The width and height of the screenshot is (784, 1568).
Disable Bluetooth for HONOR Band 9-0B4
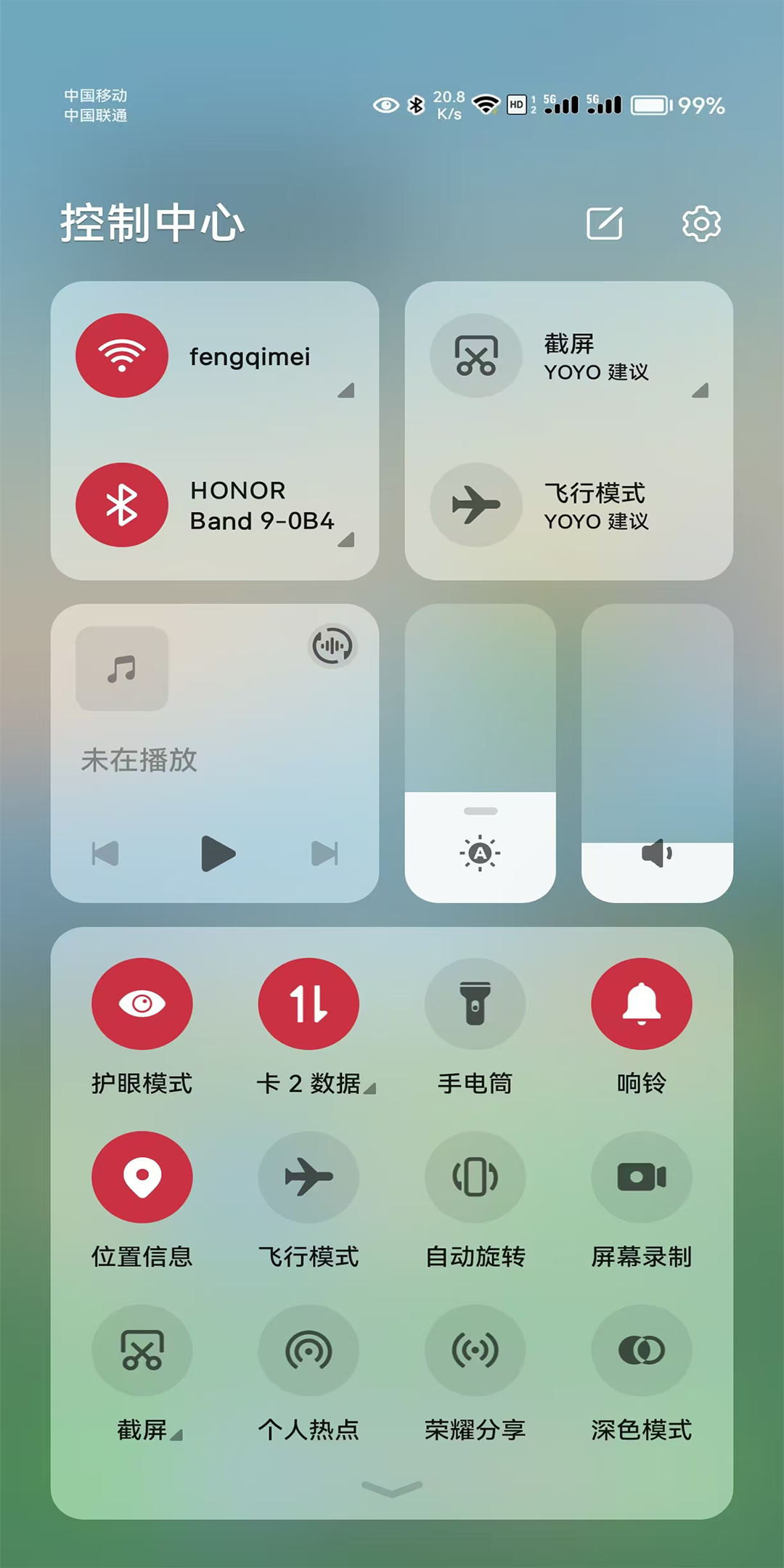tap(122, 505)
